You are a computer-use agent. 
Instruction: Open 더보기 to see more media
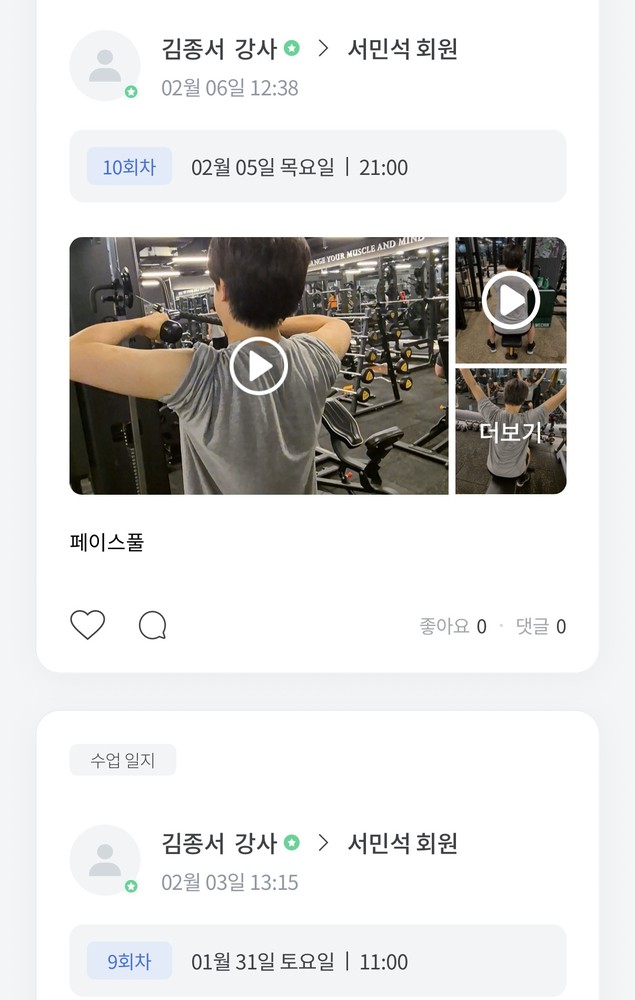coord(511,432)
